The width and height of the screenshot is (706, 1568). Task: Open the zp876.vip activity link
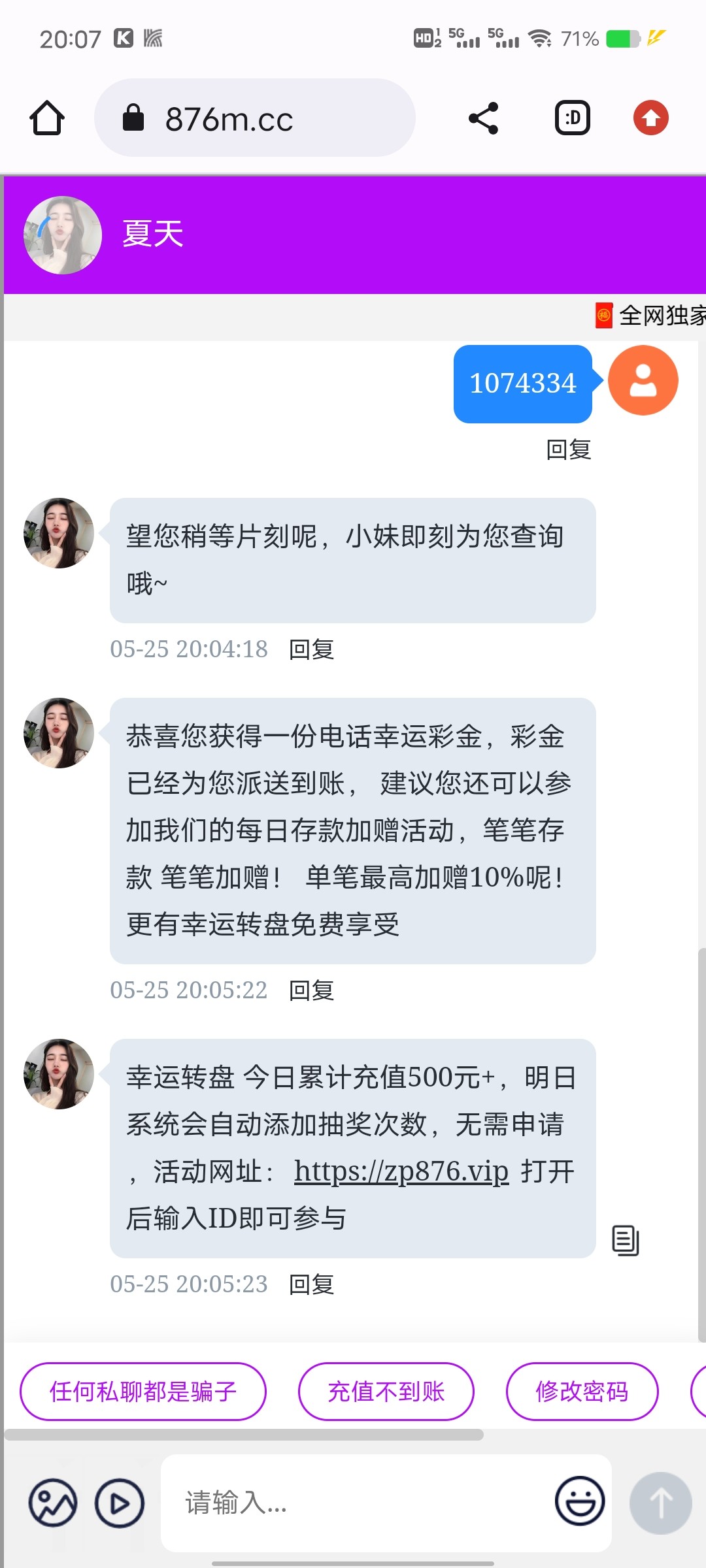click(401, 1171)
